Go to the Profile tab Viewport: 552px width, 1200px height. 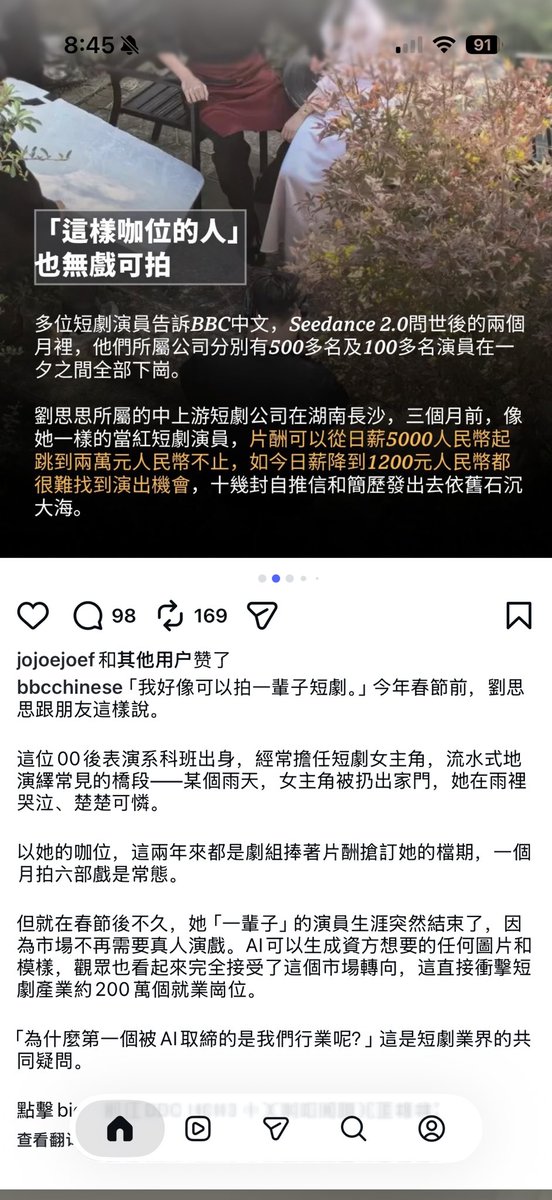coord(431,1128)
